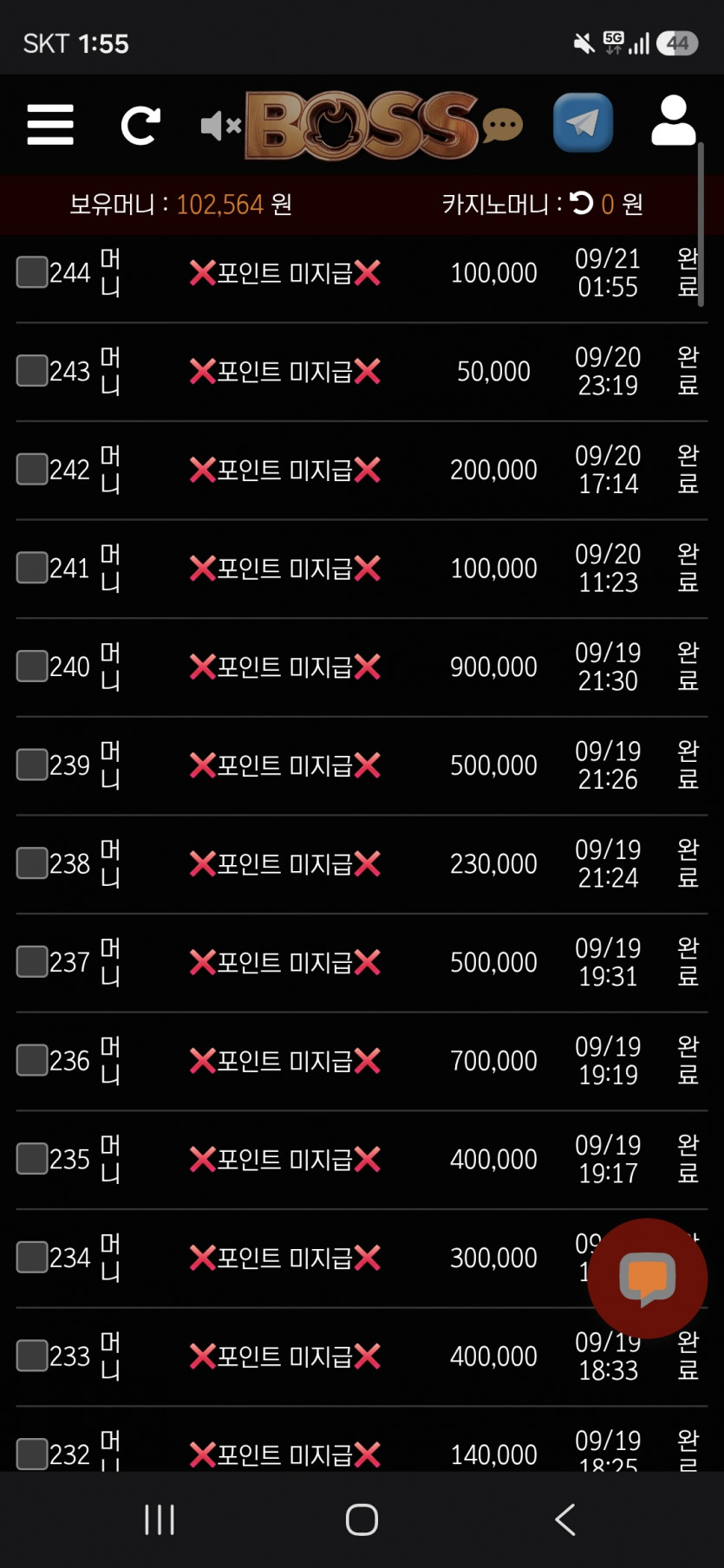The image size is (724, 1568).
Task: Open the chat bubble beside the logo
Action: (x=502, y=126)
